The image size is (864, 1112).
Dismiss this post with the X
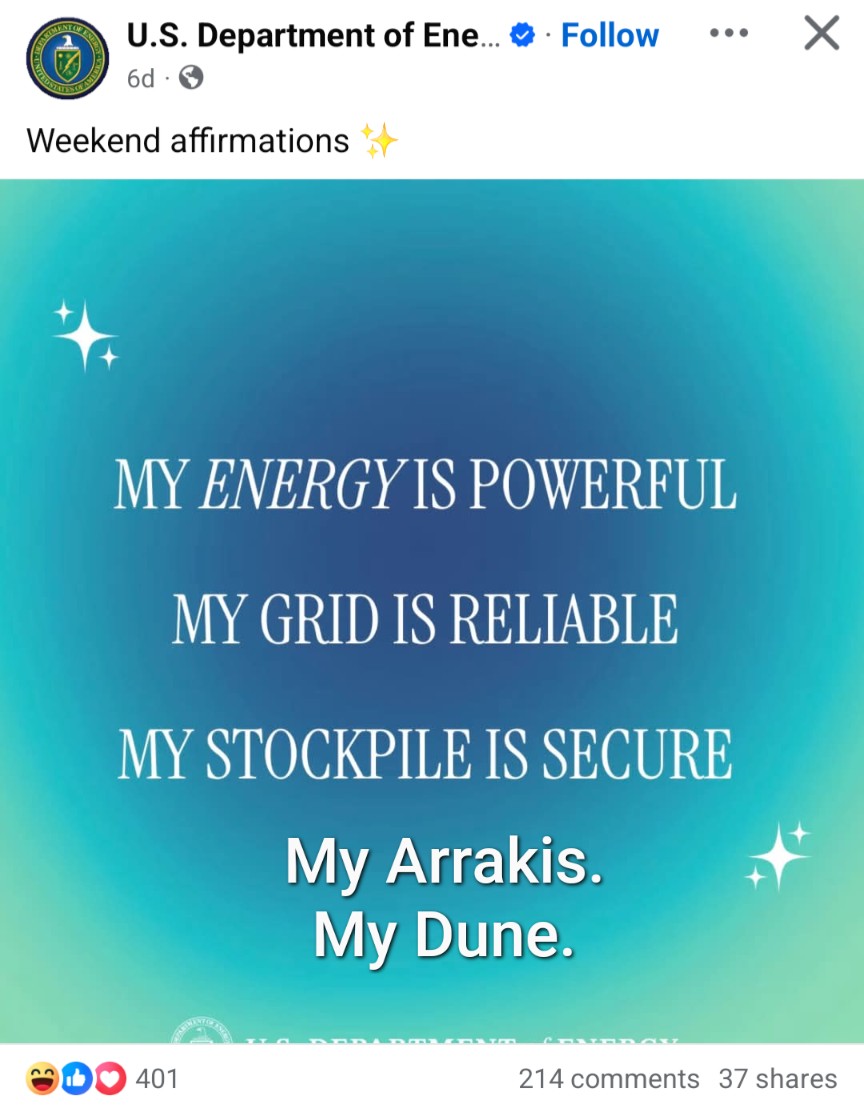coord(821,34)
